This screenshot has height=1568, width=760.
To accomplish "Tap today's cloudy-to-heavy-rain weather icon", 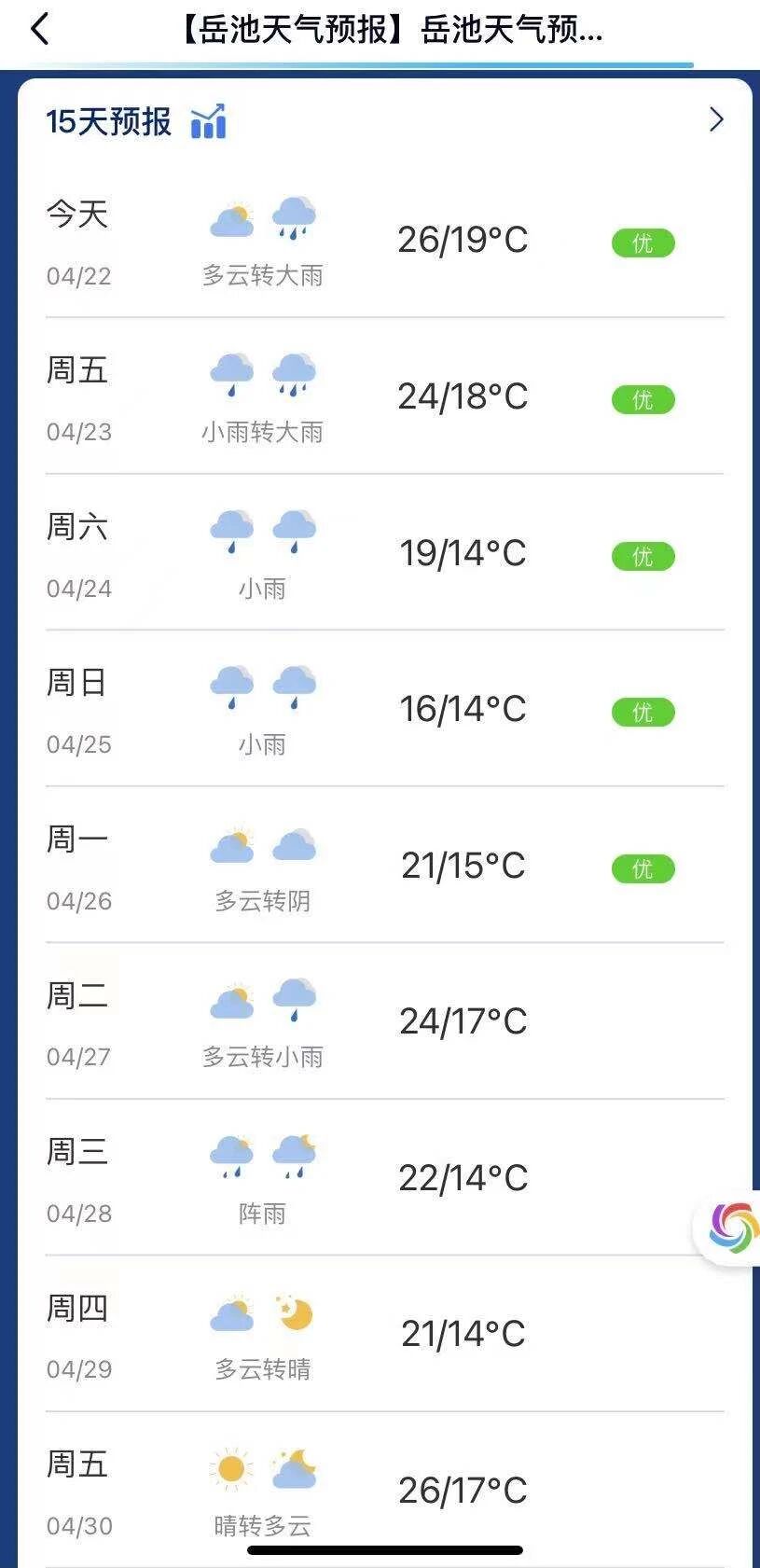I will [263, 221].
